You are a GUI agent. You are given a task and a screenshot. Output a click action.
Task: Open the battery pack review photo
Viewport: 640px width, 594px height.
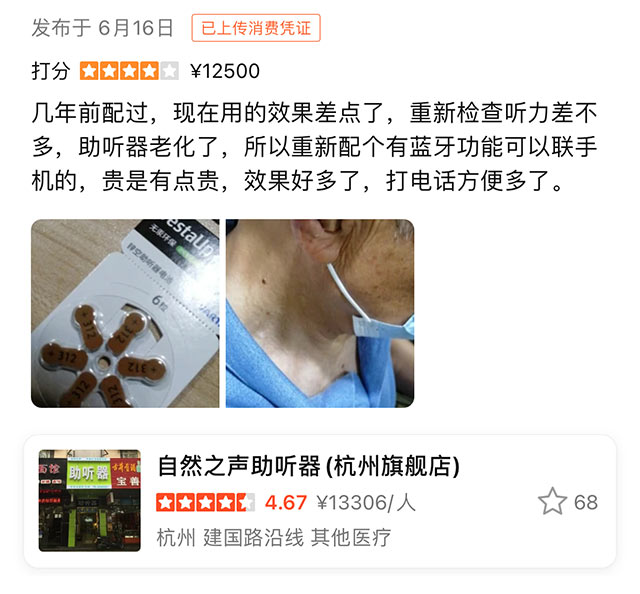[125, 313]
